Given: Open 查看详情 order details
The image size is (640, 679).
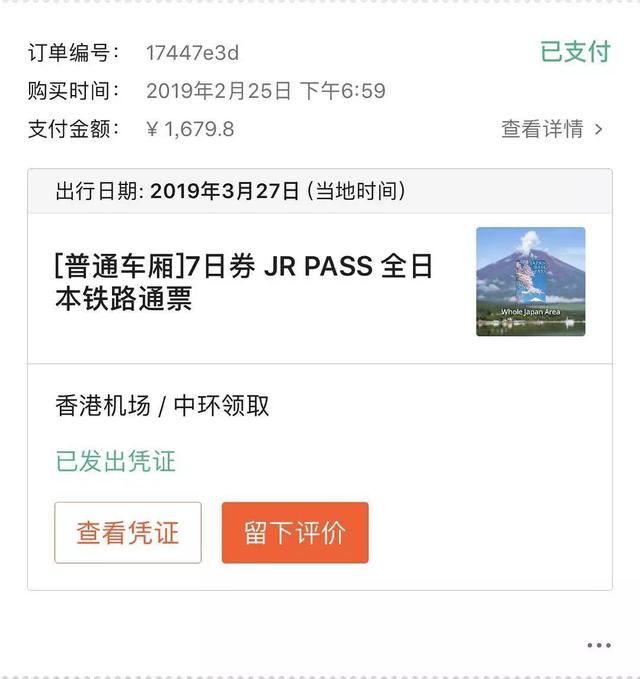Looking at the screenshot, I should [552, 129].
